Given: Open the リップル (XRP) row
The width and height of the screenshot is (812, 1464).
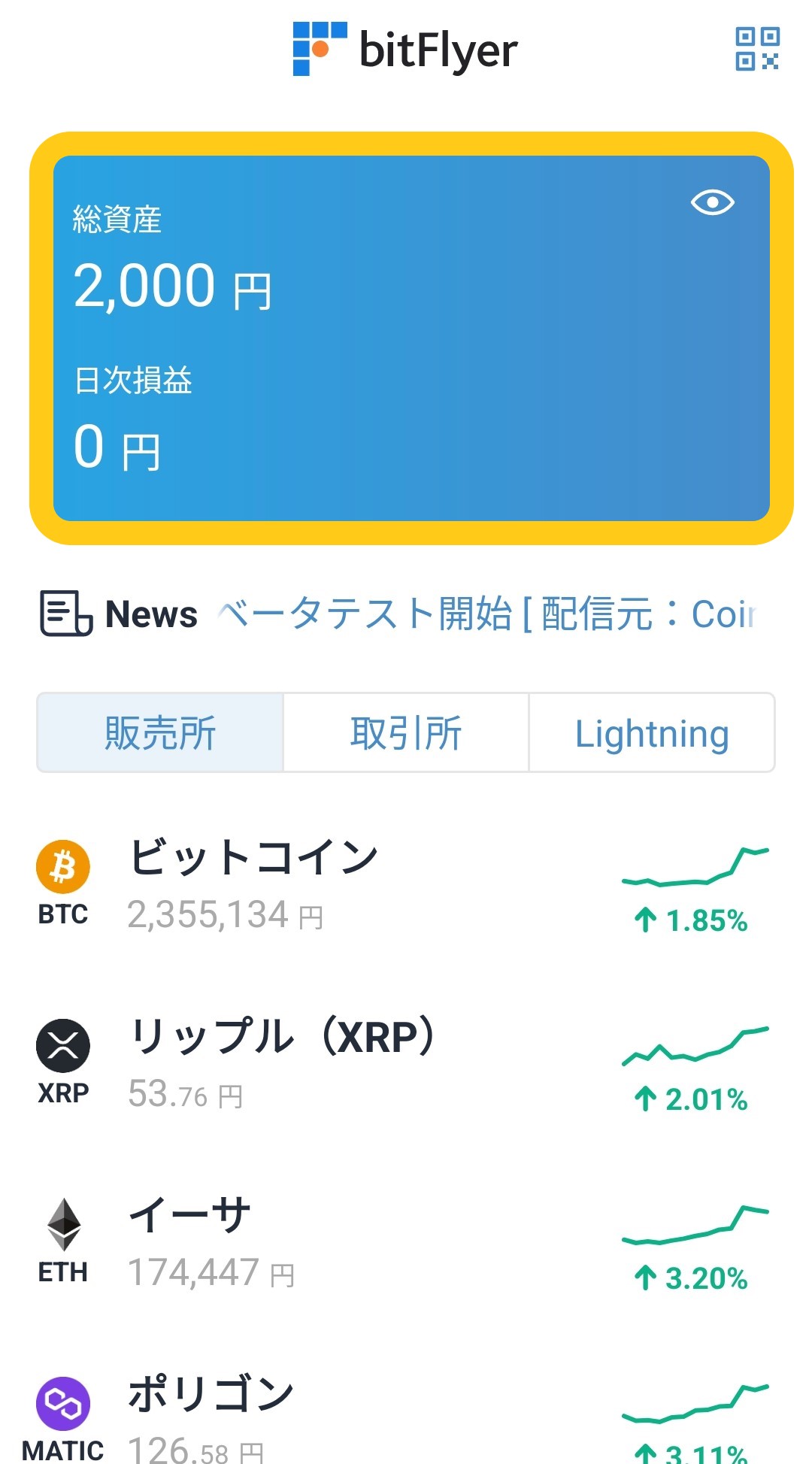Looking at the screenshot, I should 406,1064.
